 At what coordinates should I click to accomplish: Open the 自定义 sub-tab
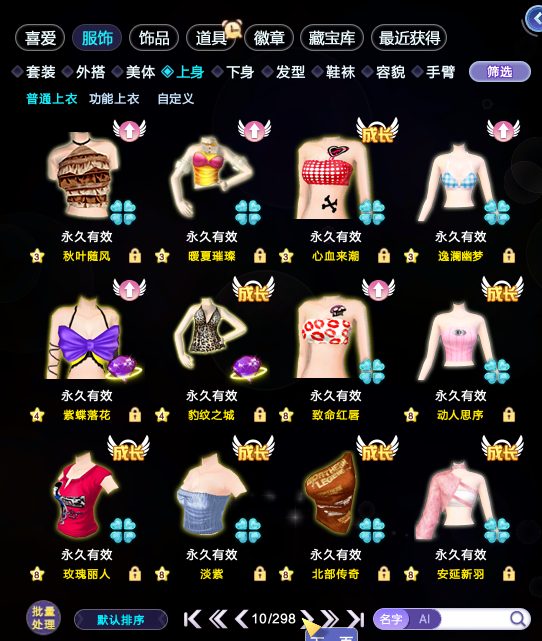pyautogui.click(x=175, y=99)
